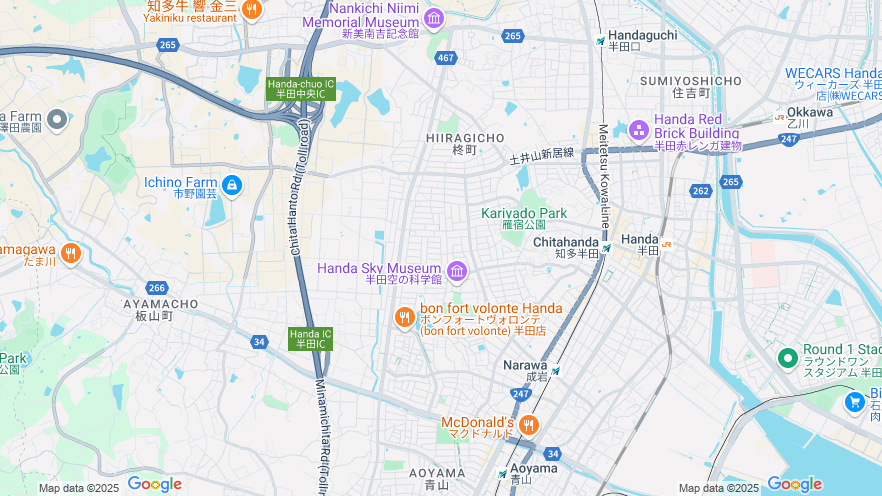Screen dimensions: 882x496
Task: Select the WECARS Handa place label
Action: point(832,74)
